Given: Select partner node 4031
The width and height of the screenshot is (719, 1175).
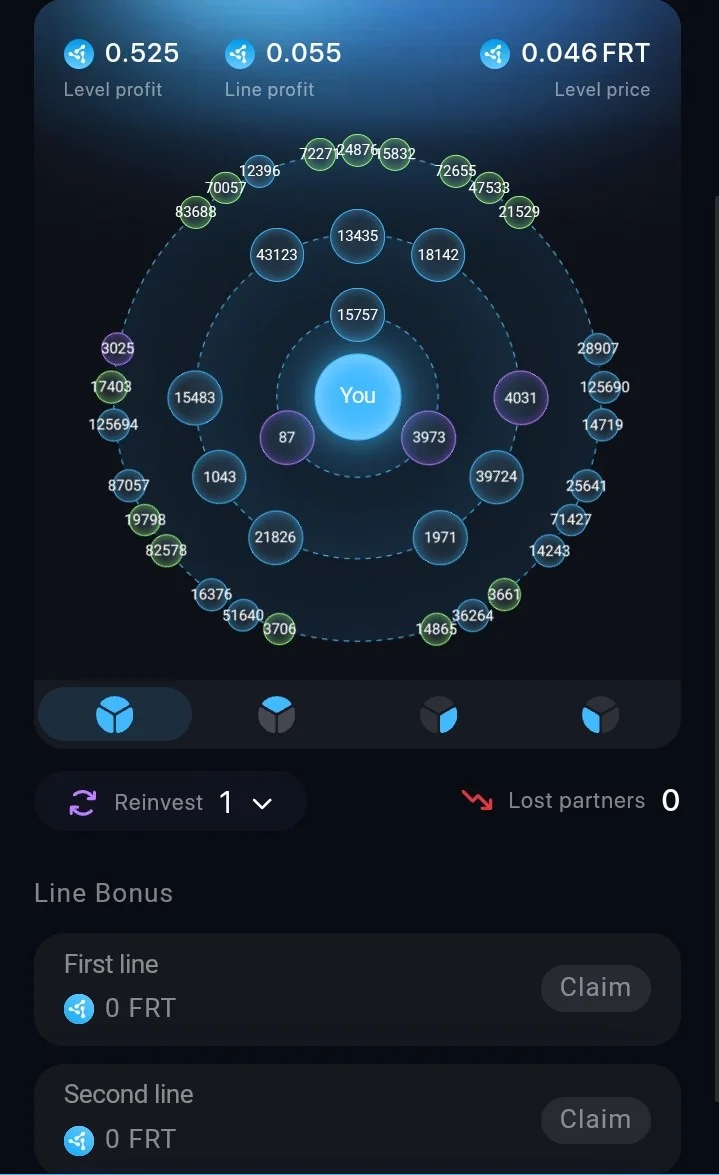Looking at the screenshot, I should coord(520,397).
